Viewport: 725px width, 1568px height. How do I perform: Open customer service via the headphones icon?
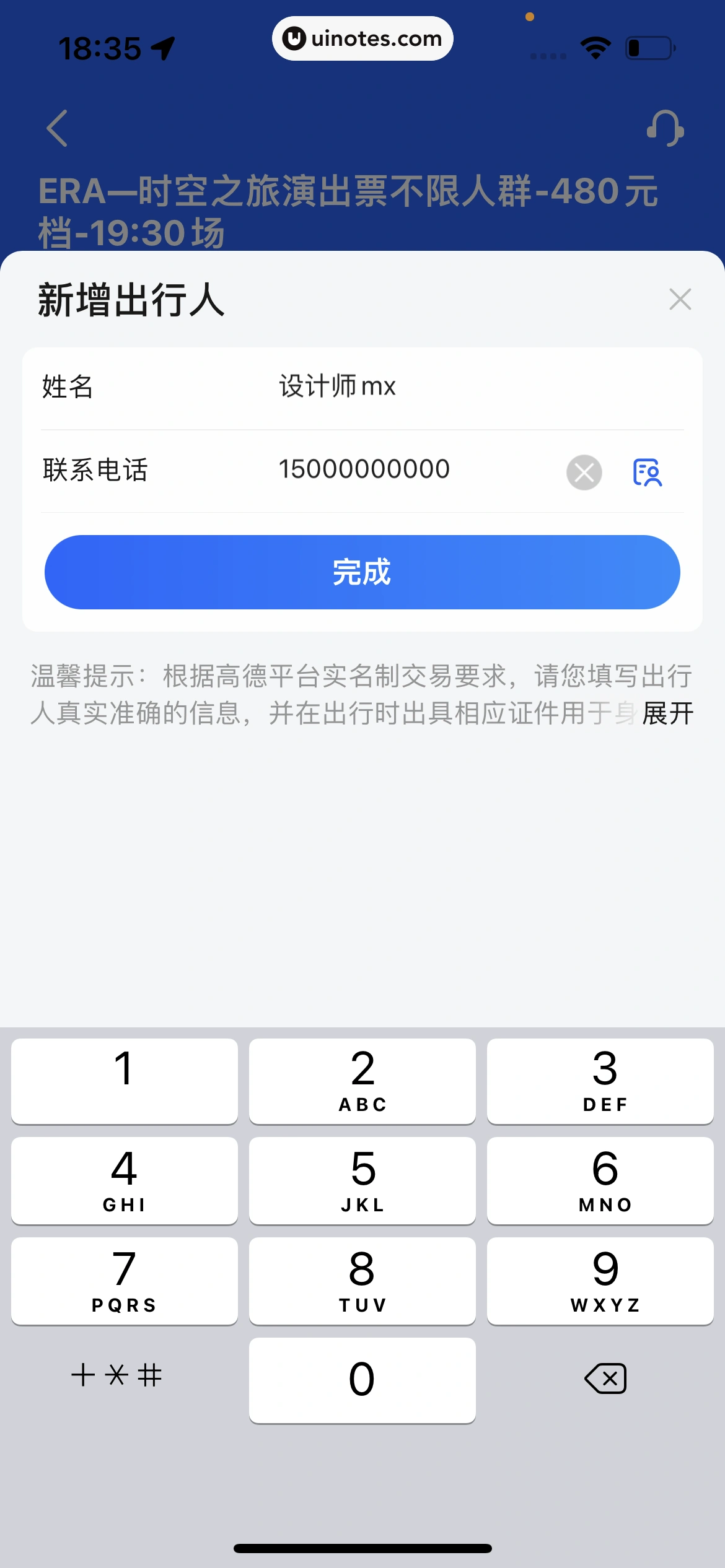coord(665,129)
